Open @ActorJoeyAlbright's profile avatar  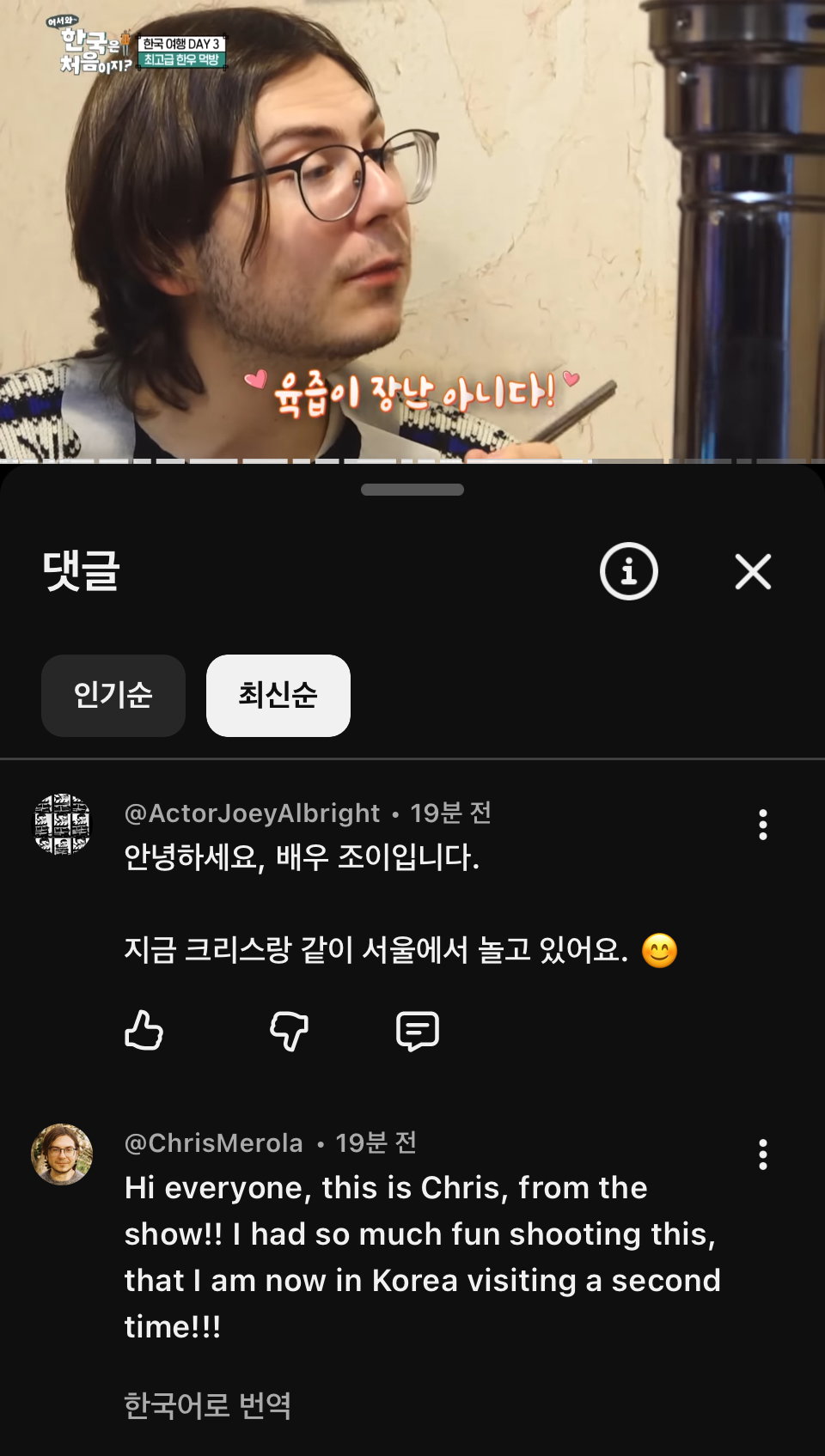coord(62,824)
